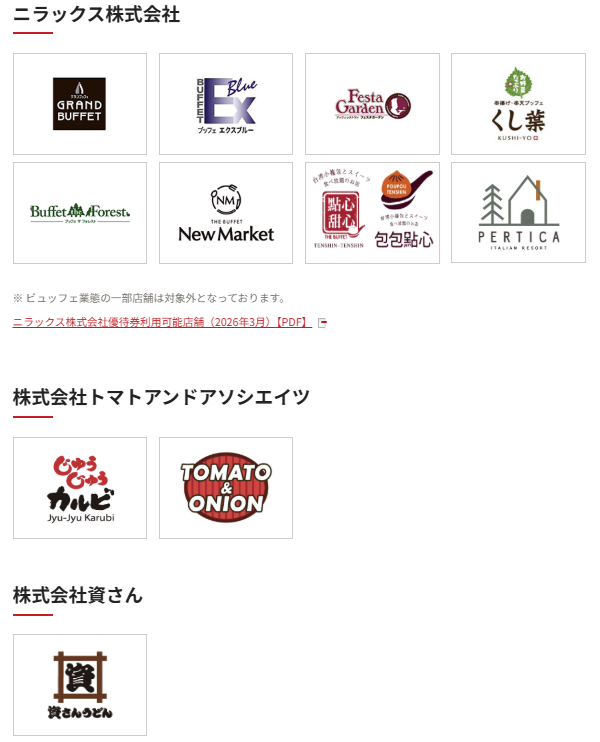Open the Pertica Italian Resort tile

[518, 213]
